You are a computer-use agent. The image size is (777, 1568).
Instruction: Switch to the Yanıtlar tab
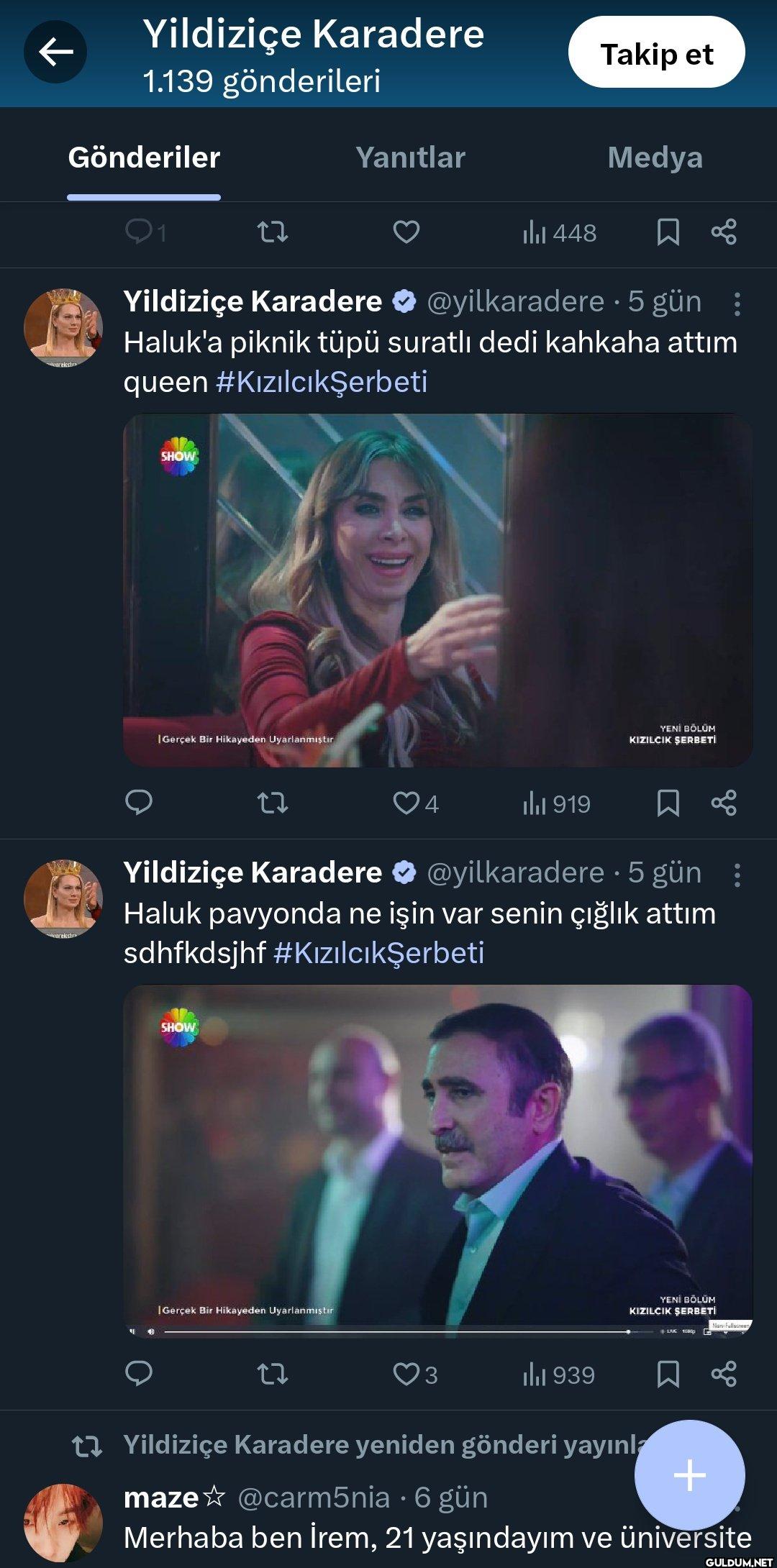410,158
